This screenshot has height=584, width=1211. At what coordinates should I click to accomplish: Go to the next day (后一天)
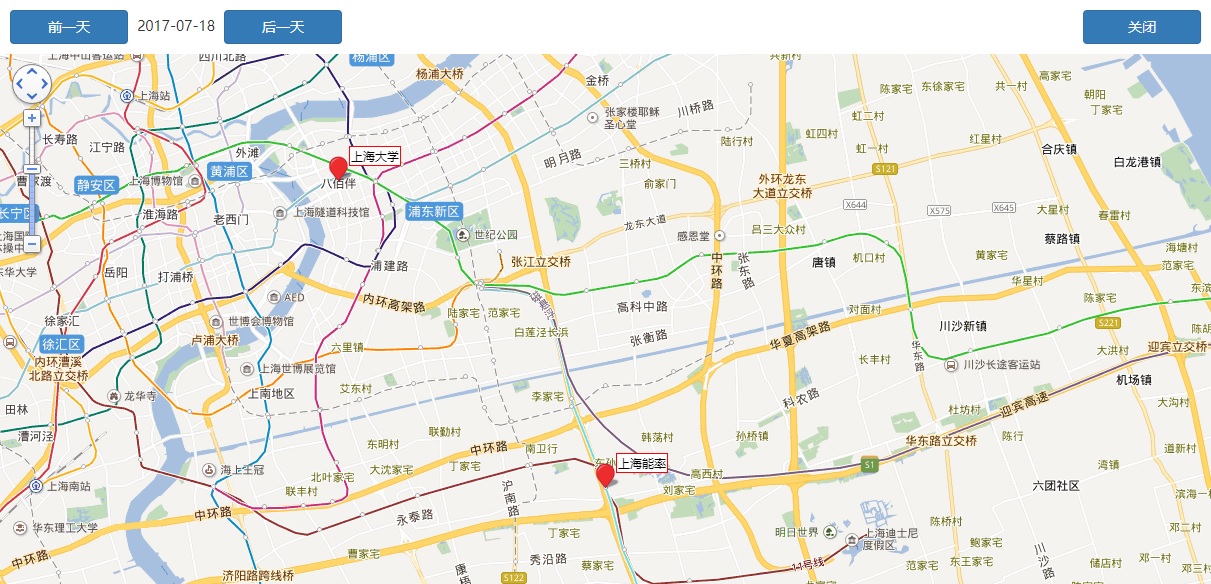283,27
